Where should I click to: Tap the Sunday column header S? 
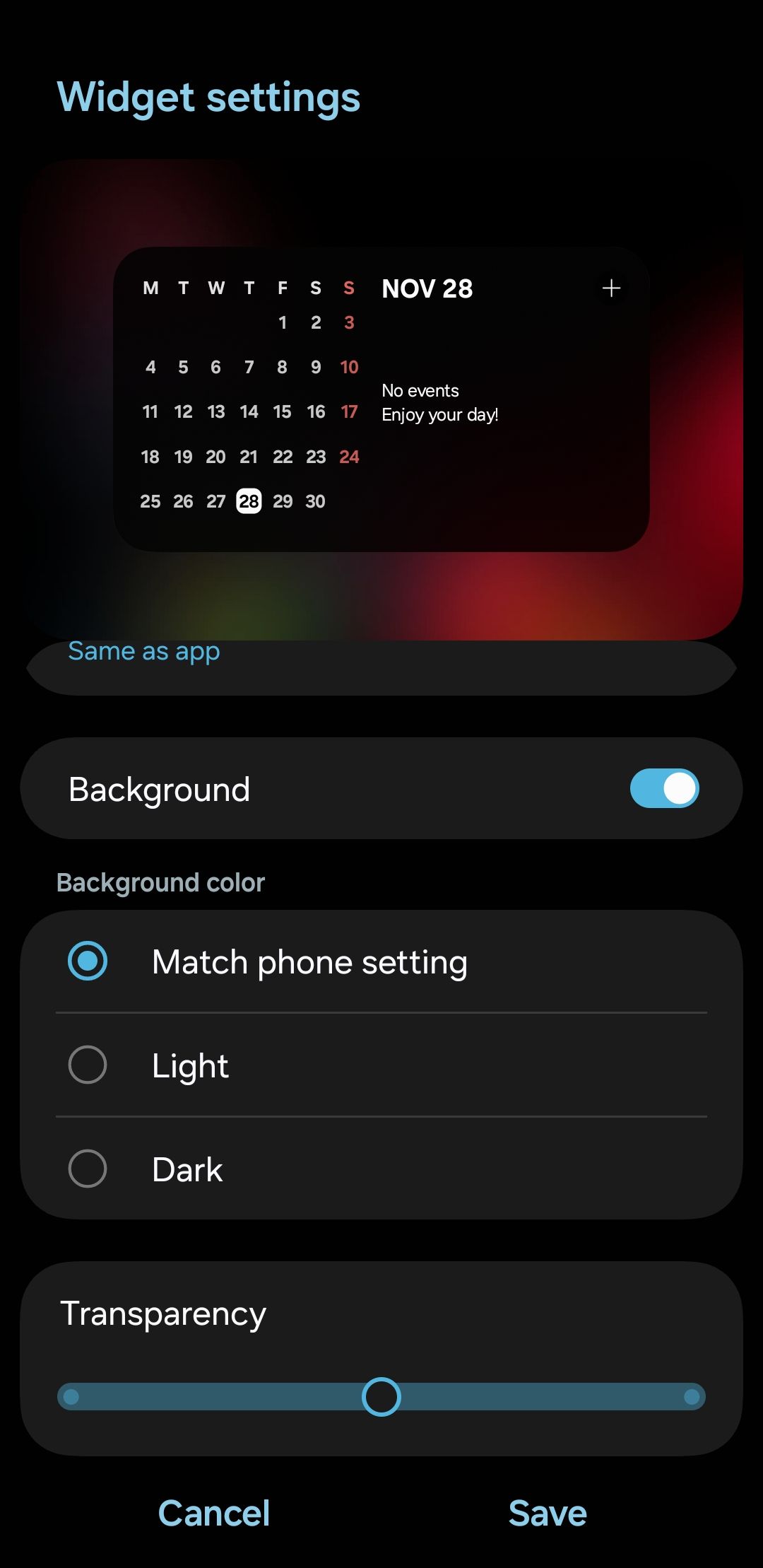(x=349, y=288)
